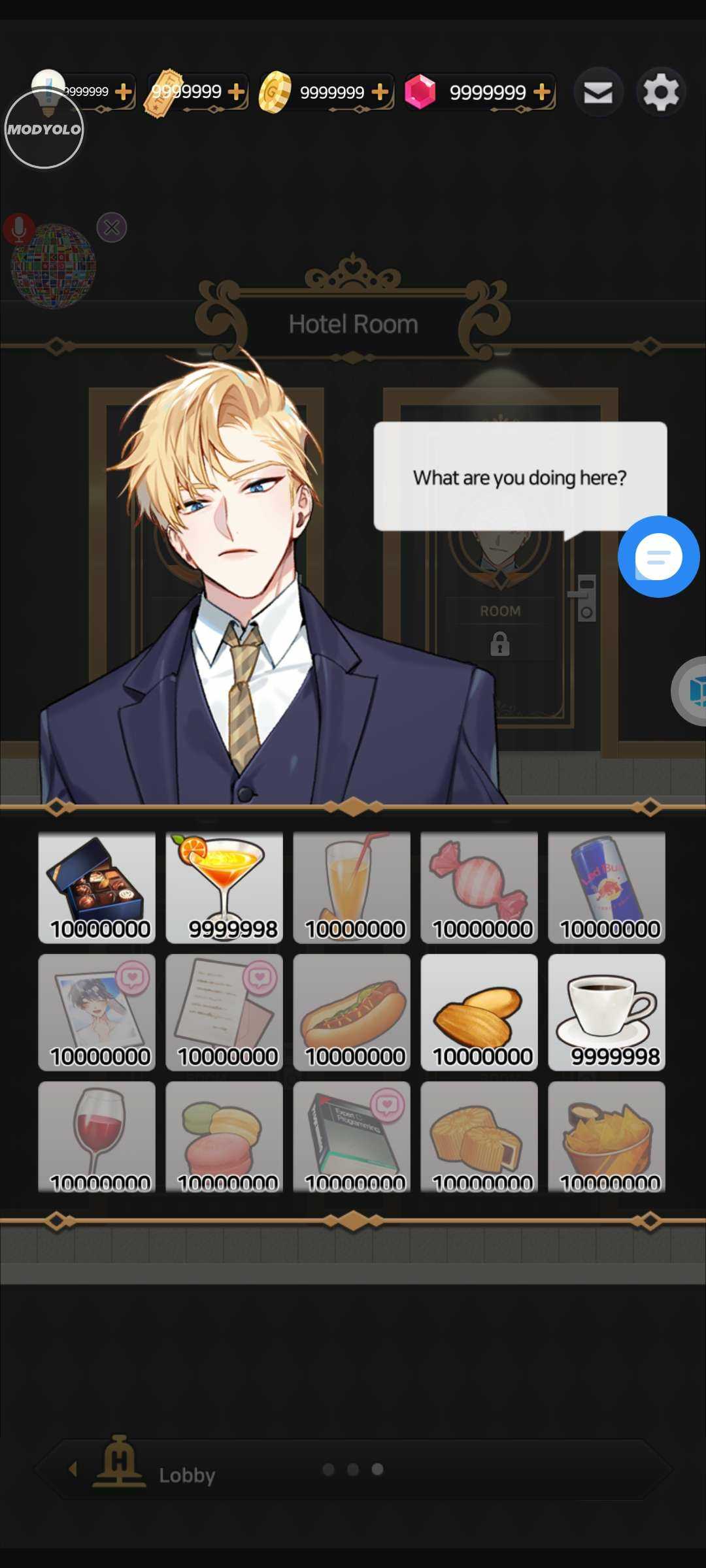Select the coffee cup item
Image resolution: width=706 pixels, height=1568 pixels.
pyautogui.click(x=607, y=1011)
